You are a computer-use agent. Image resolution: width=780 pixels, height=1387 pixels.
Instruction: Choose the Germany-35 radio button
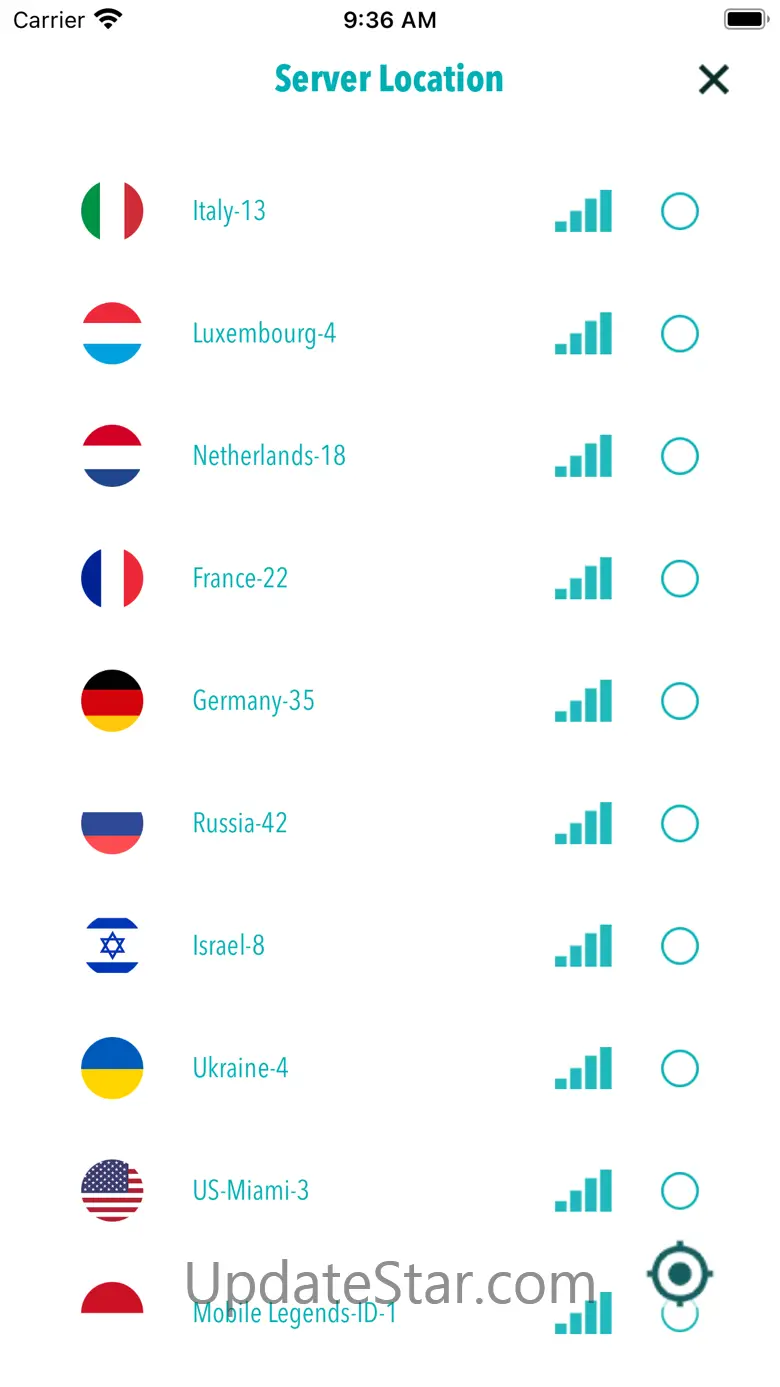coord(680,701)
